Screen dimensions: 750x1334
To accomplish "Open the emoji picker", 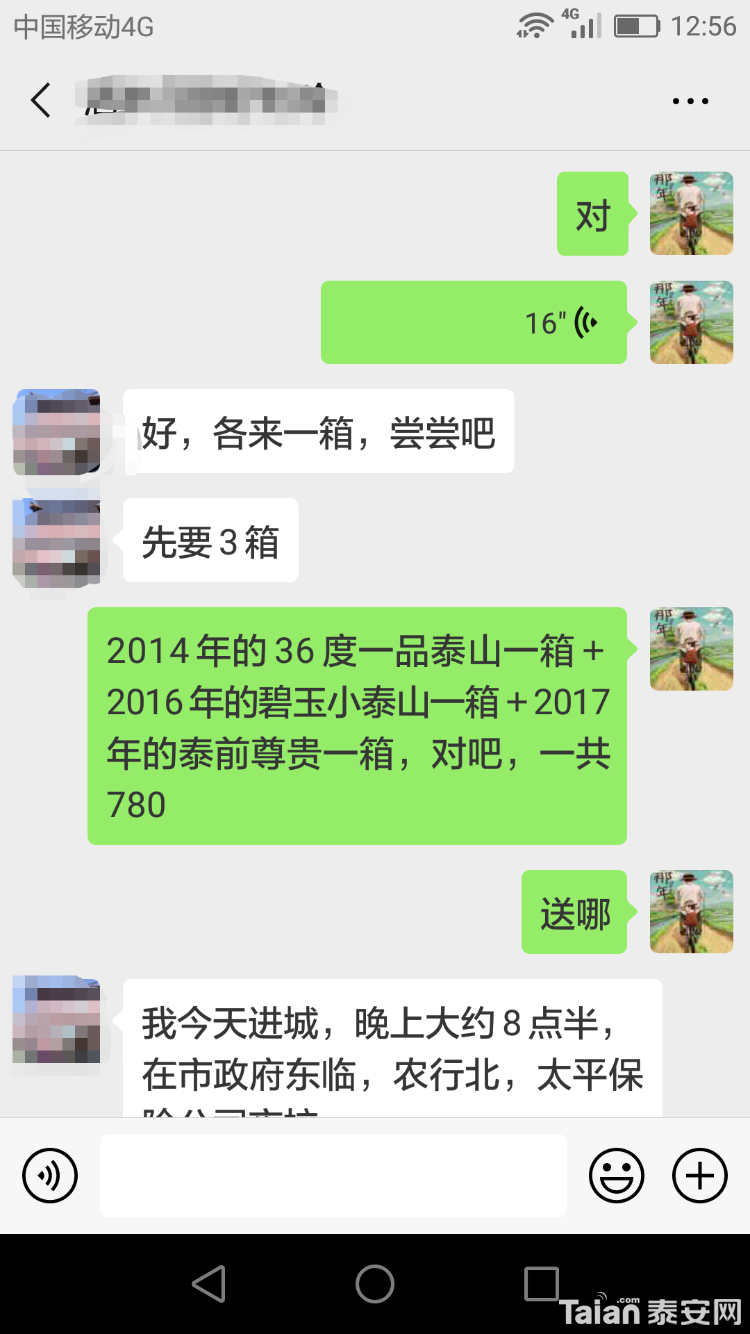I will [616, 1175].
